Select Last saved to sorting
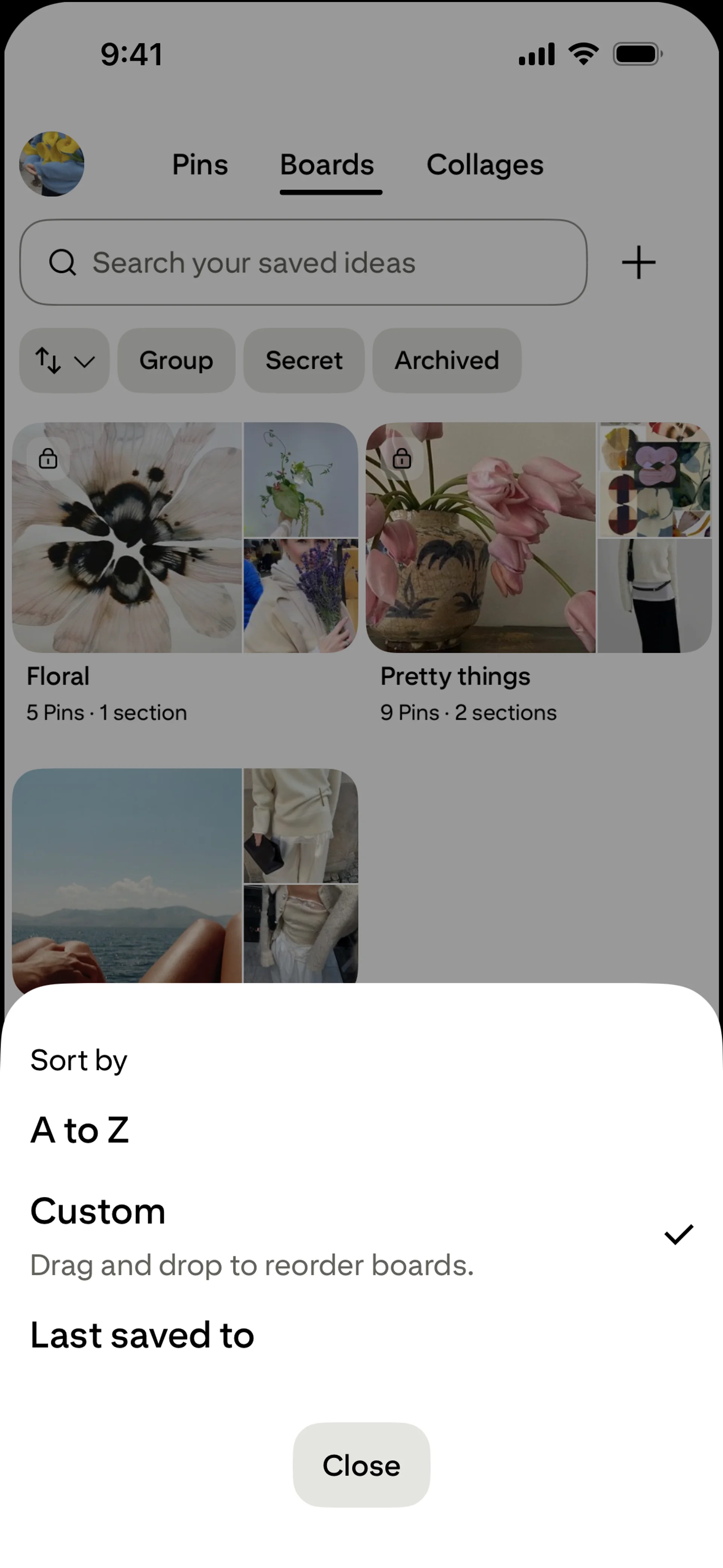This screenshot has width=723, height=1568. click(x=142, y=1336)
